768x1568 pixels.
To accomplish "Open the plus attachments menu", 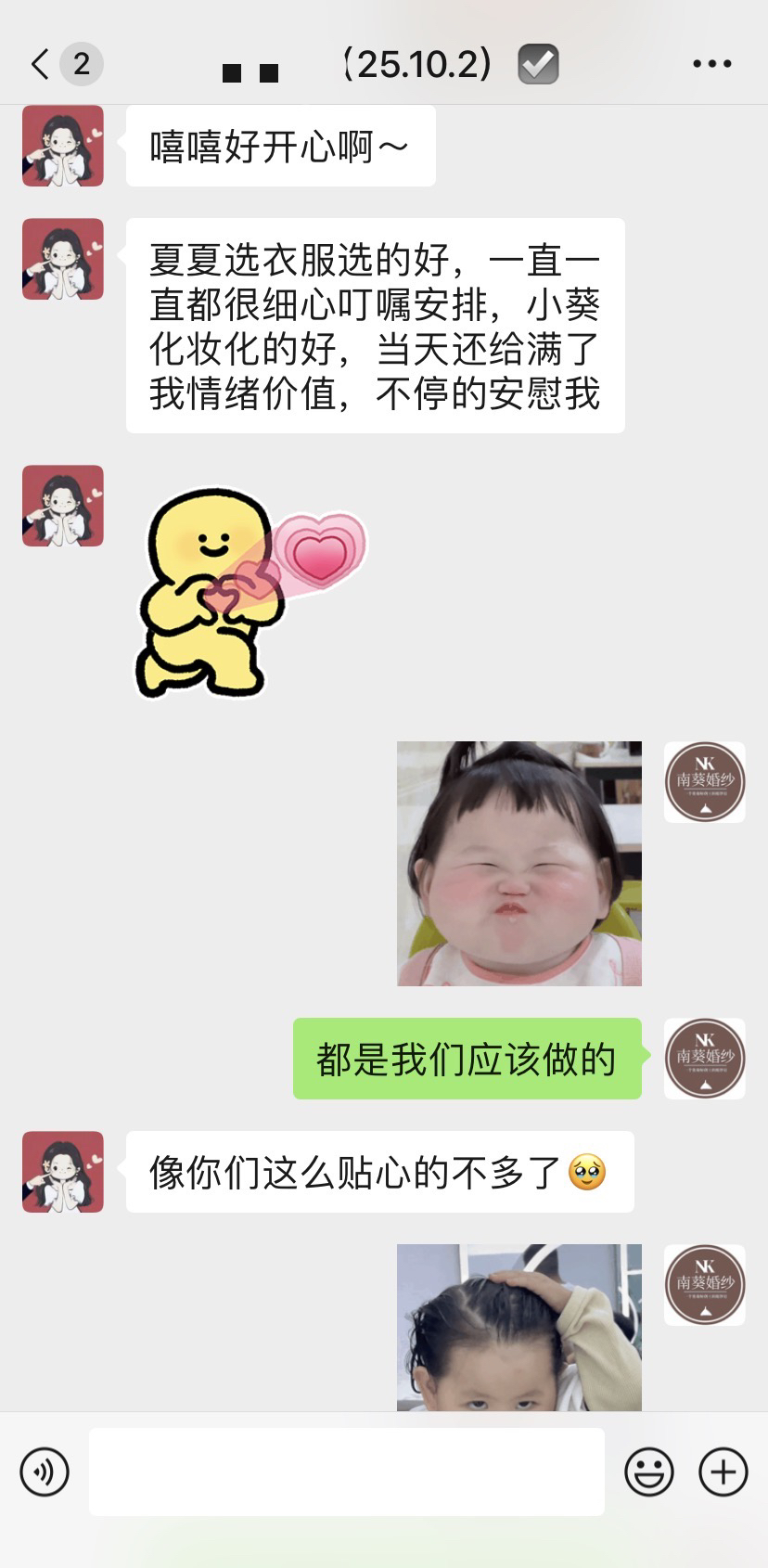I will (723, 1472).
